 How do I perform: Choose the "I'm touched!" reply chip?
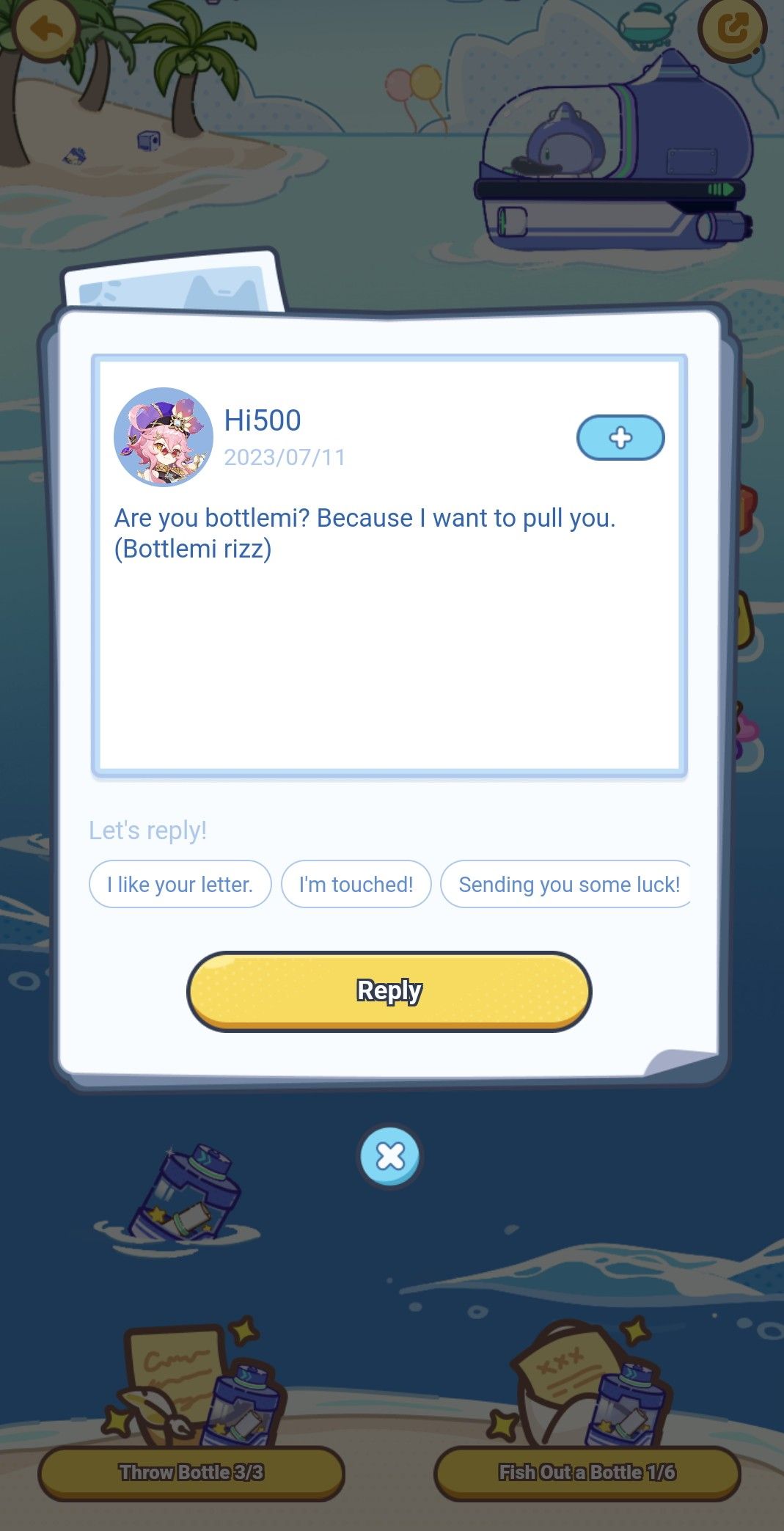[x=356, y=884]
